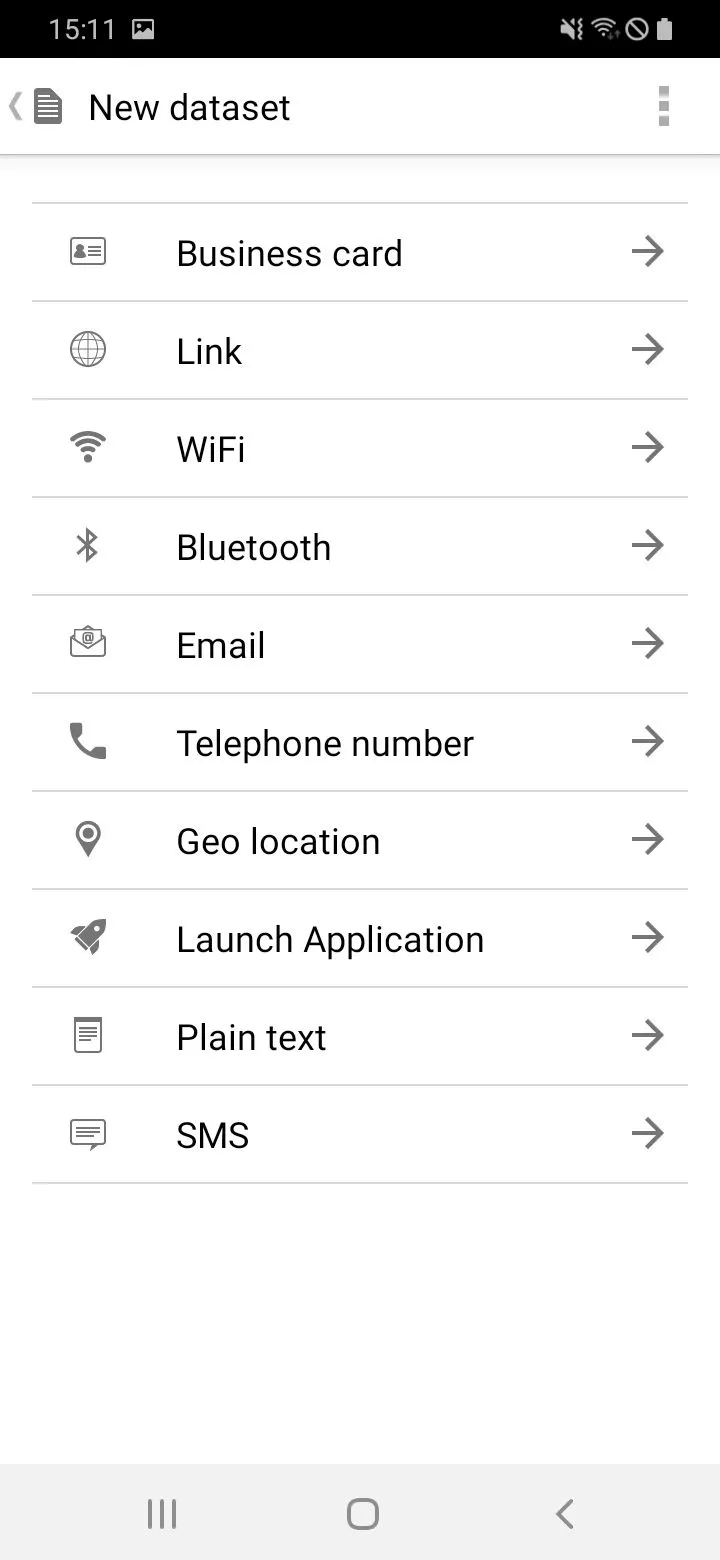Create a Business card dataset
Image resolution: width=720 pixels, height=1560 pixels.
pos(360,253)
